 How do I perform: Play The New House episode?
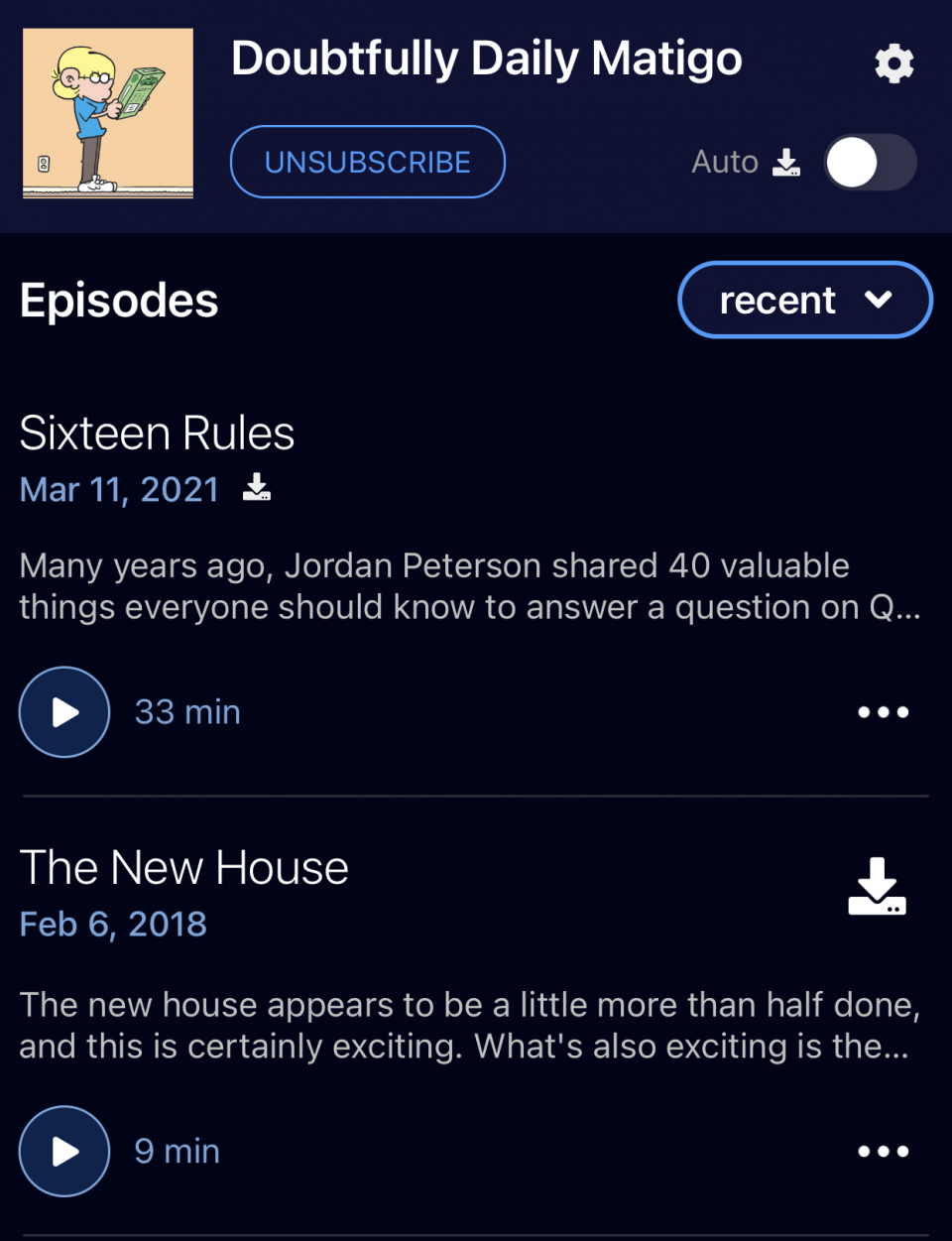pos(64,1151)
